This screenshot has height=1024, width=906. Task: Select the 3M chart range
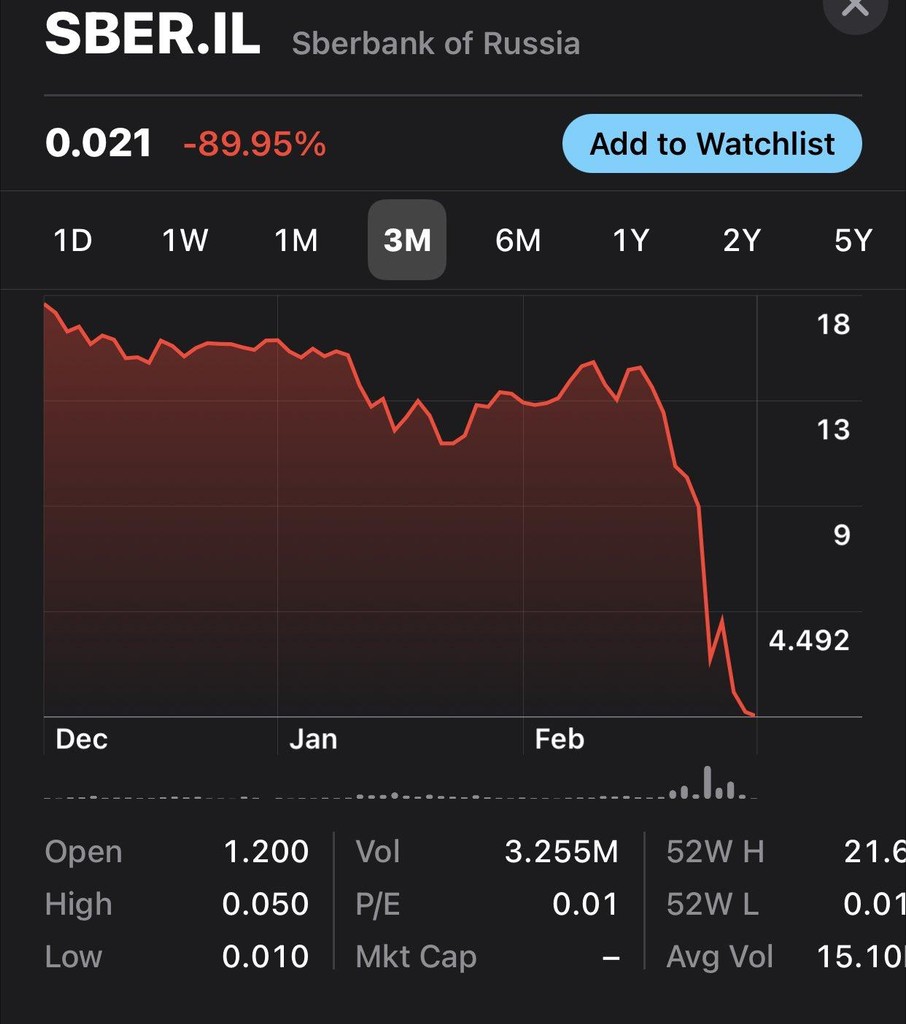coord(407,241)
